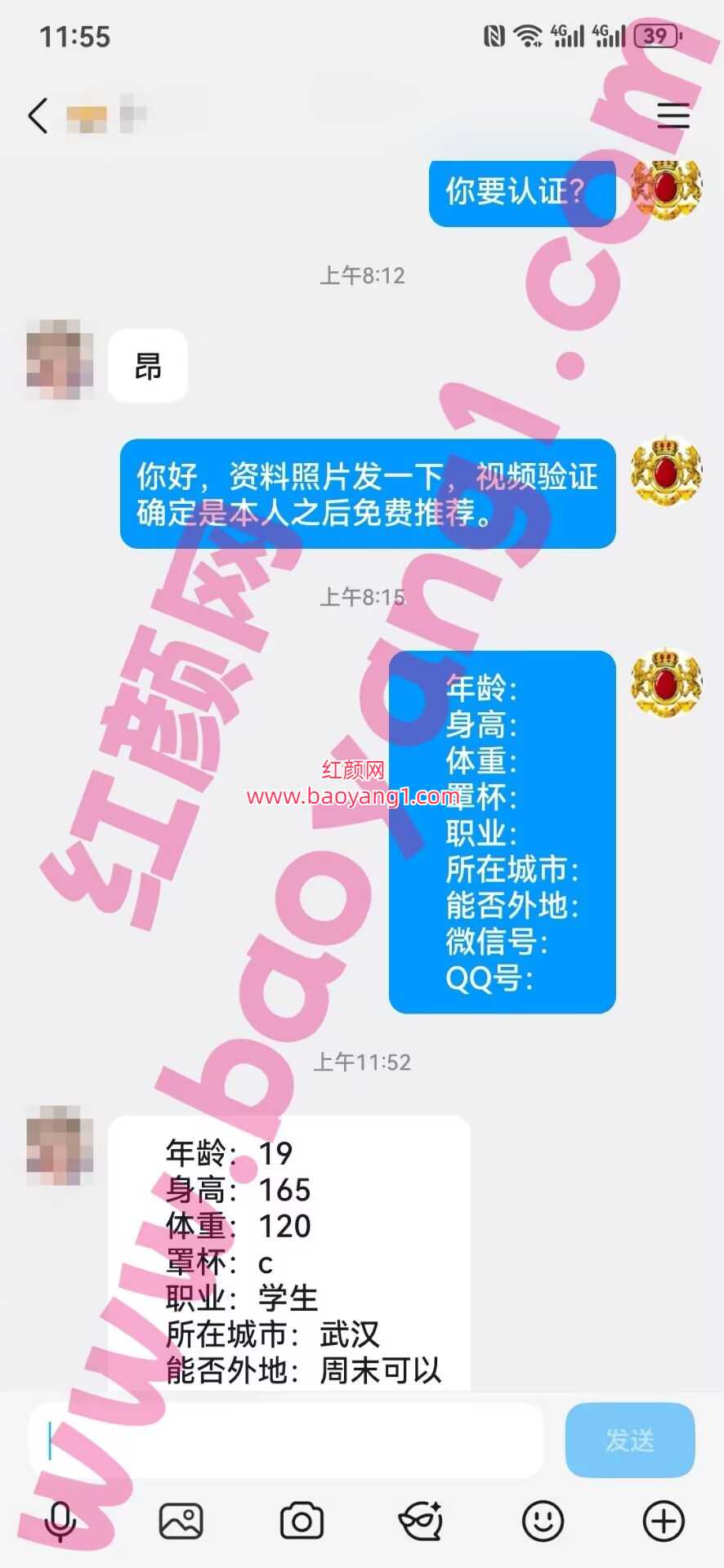Viewport: 724px width, 1568px height.
Task: Focus the message input field
Action: click(286, 1441)
